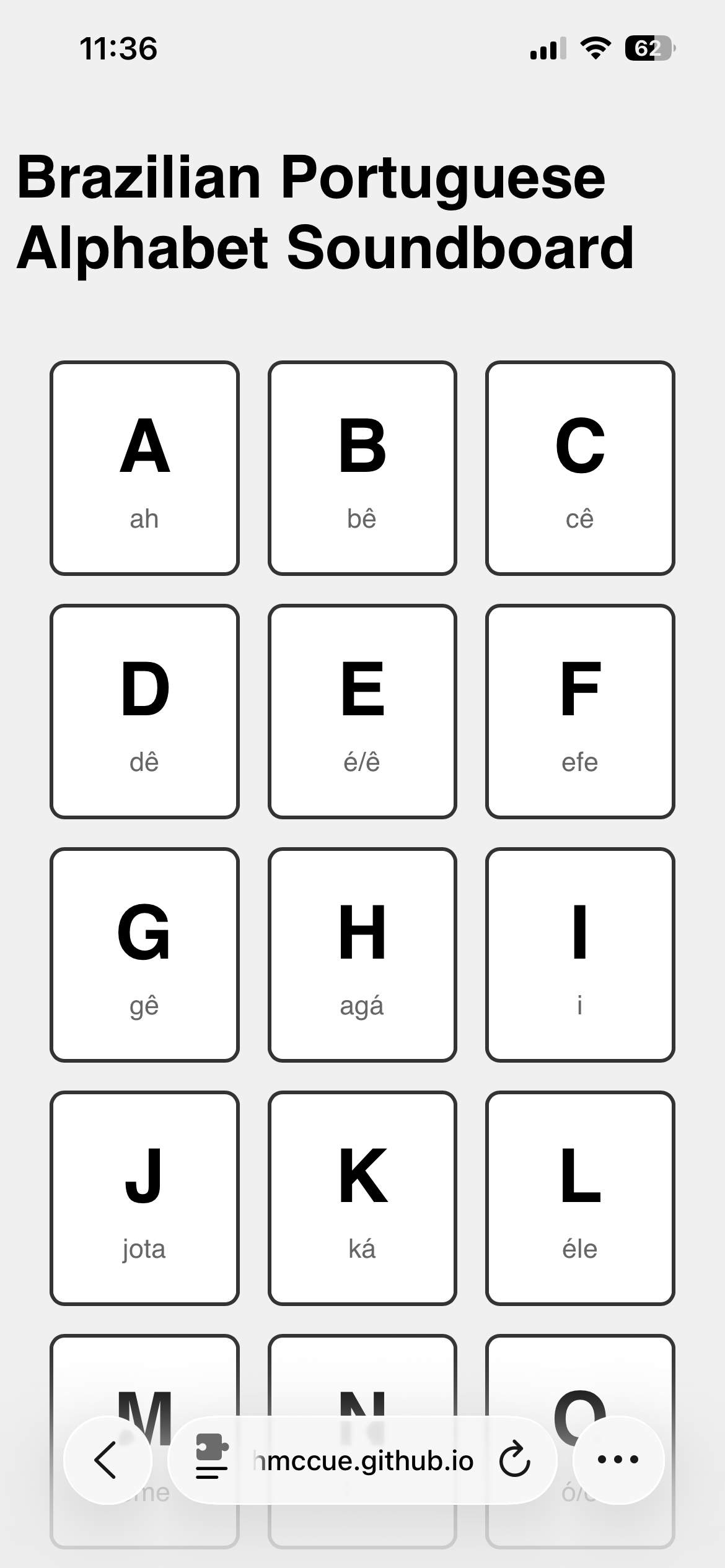Play the L éle sound
Screen dimensions: 725x1568
point(580,1198)
